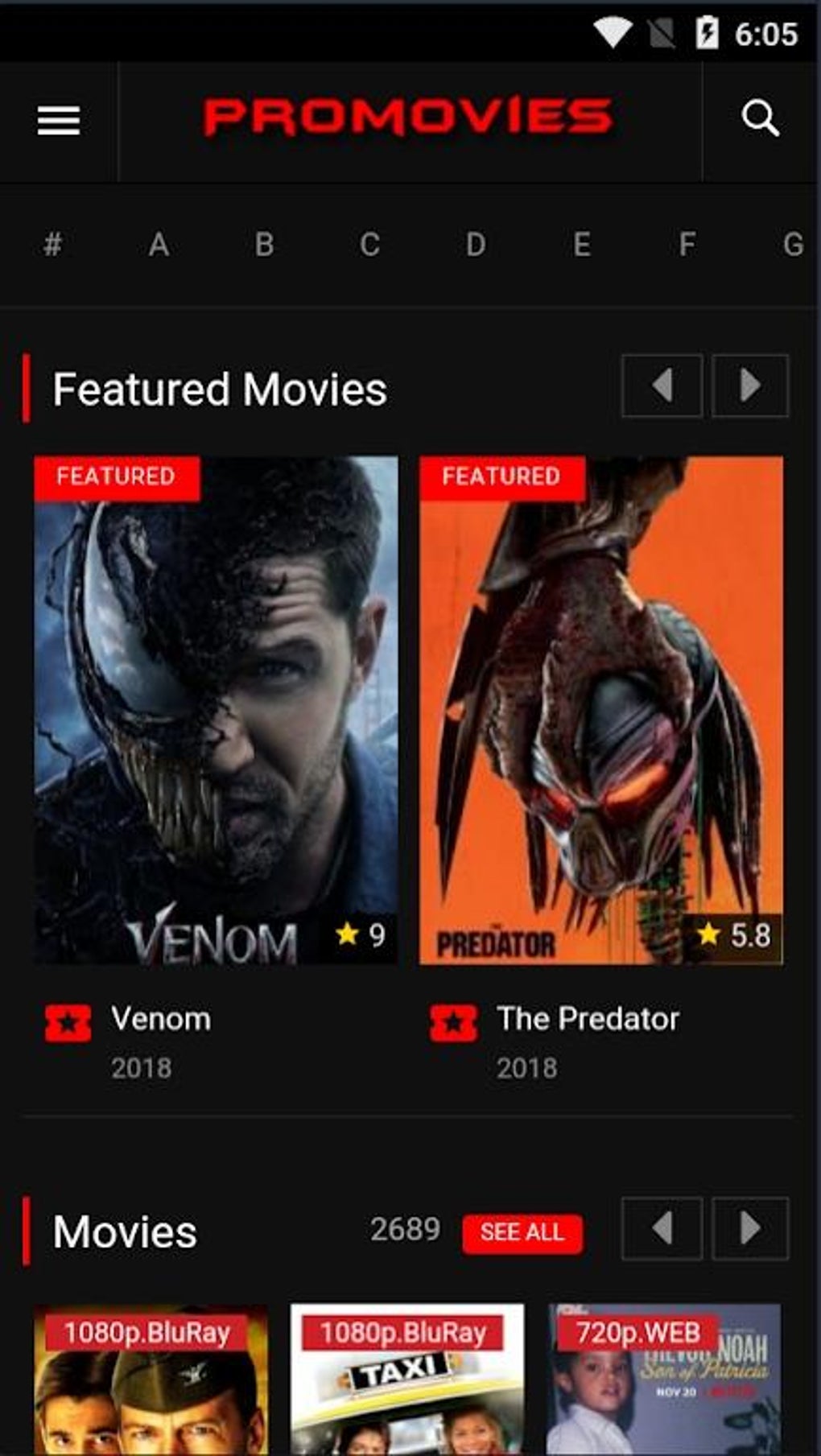Select letter E in alphabet filter

(582, 244)
